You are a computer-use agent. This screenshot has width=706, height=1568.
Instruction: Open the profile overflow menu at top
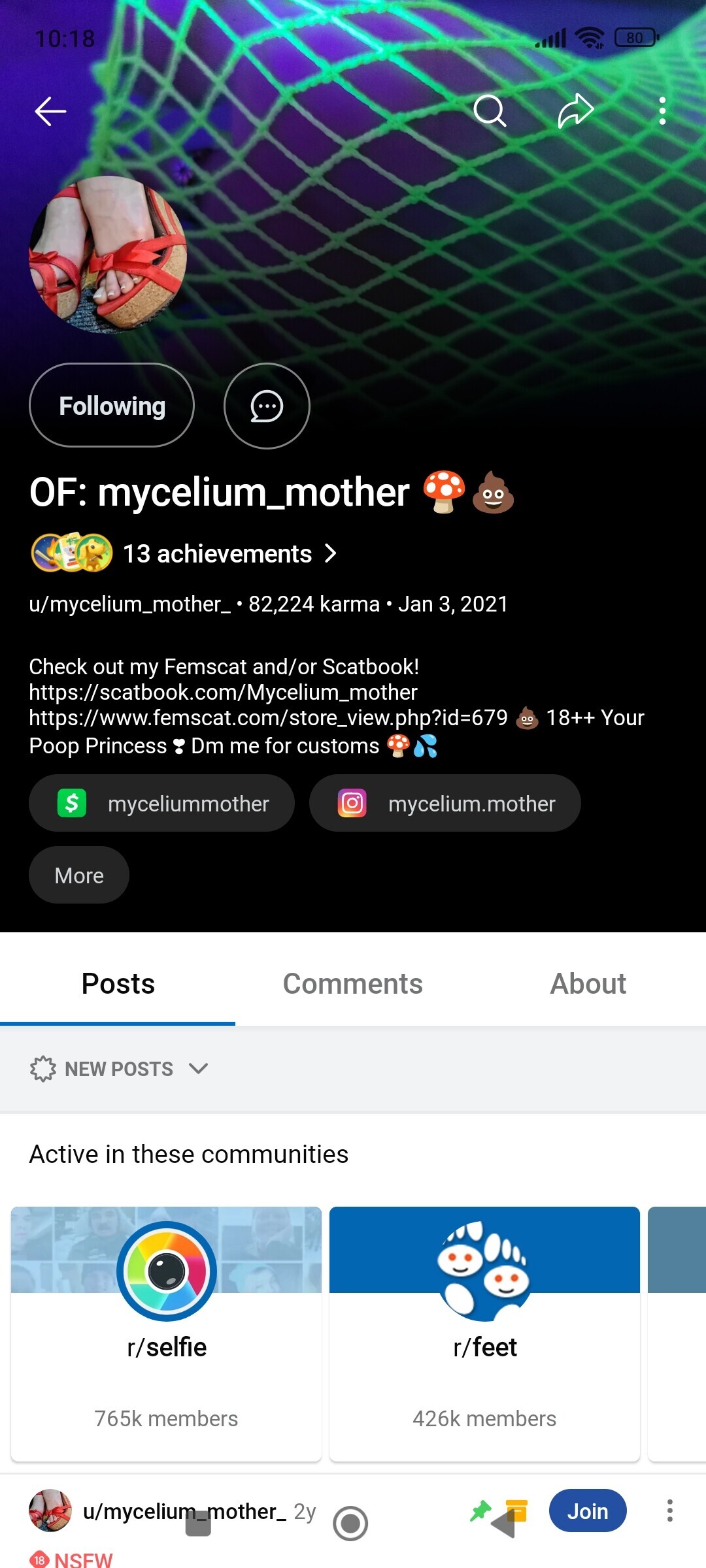pyautogui.click(x=662, y=111)
